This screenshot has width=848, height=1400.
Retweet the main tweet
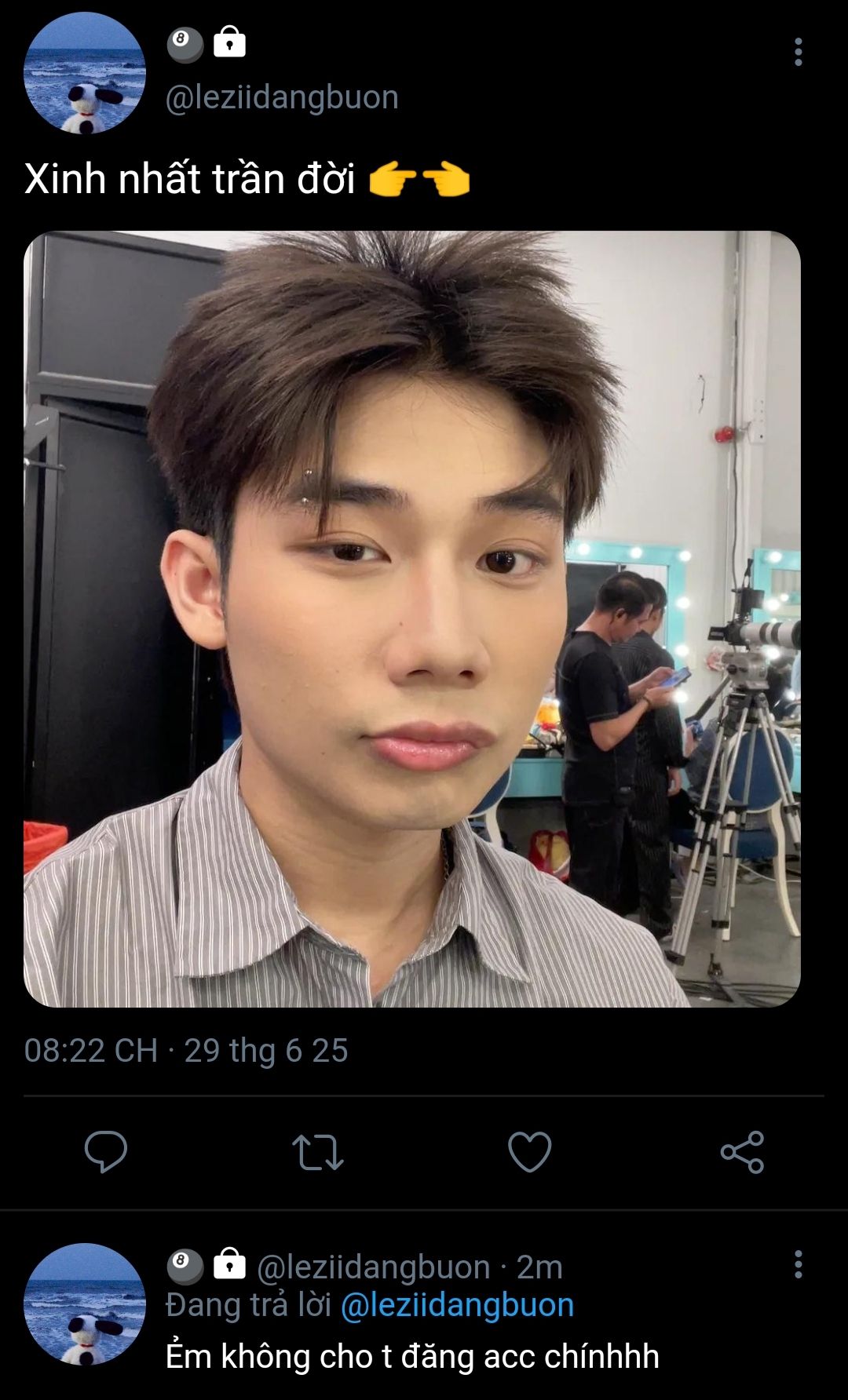(318, 1152)
